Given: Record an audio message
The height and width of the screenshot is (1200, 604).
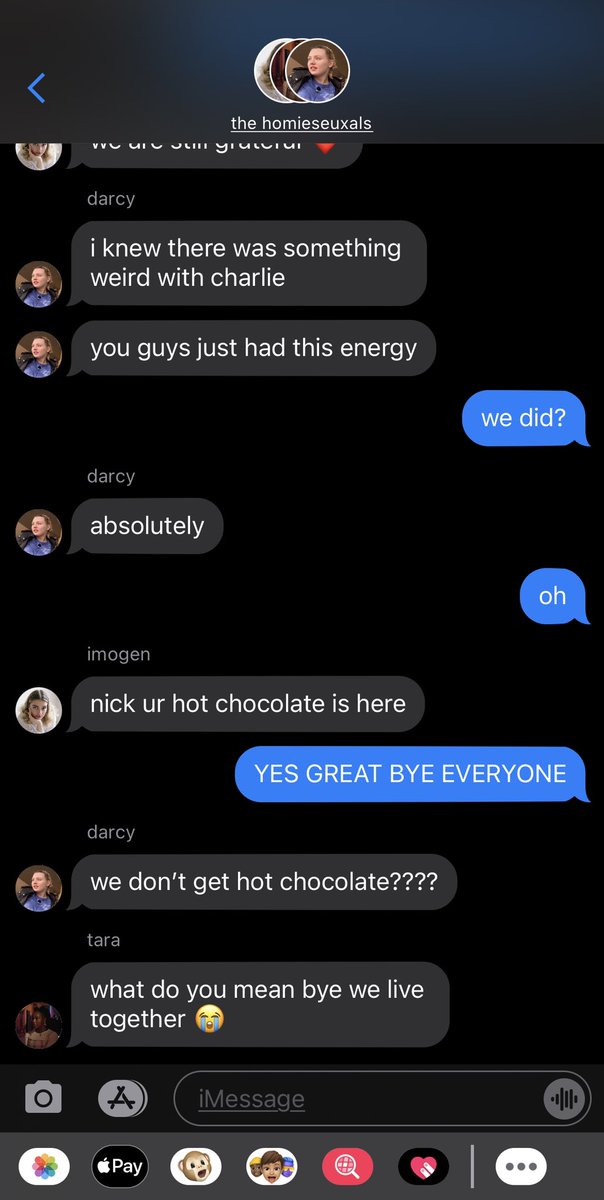Looking at the screenshot, I should [x=565, y=1099].
